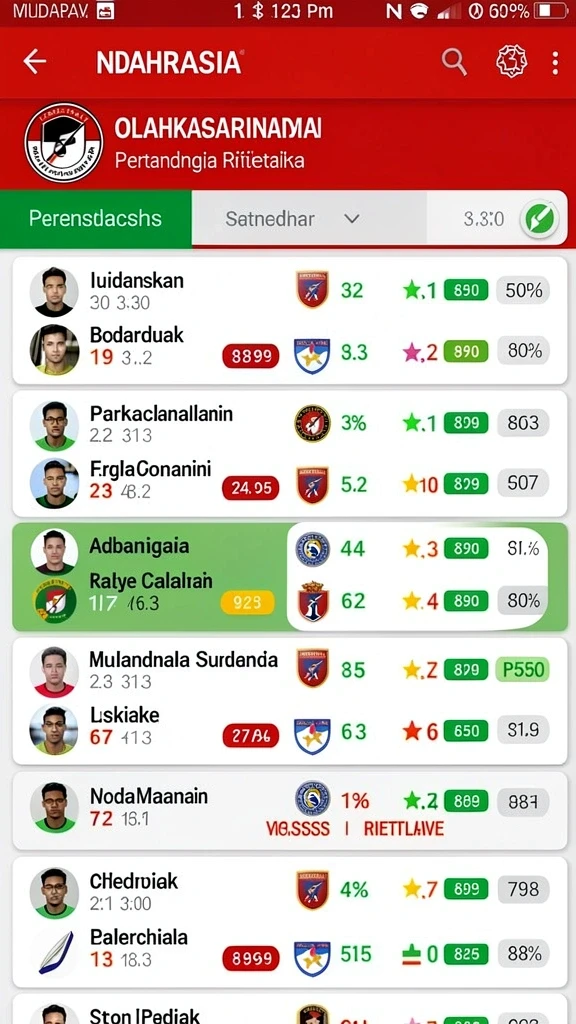The height and width of the screenshot is (1024, 576).
Task: Open the Iuidanskan row
Action: tap(290, 290)
